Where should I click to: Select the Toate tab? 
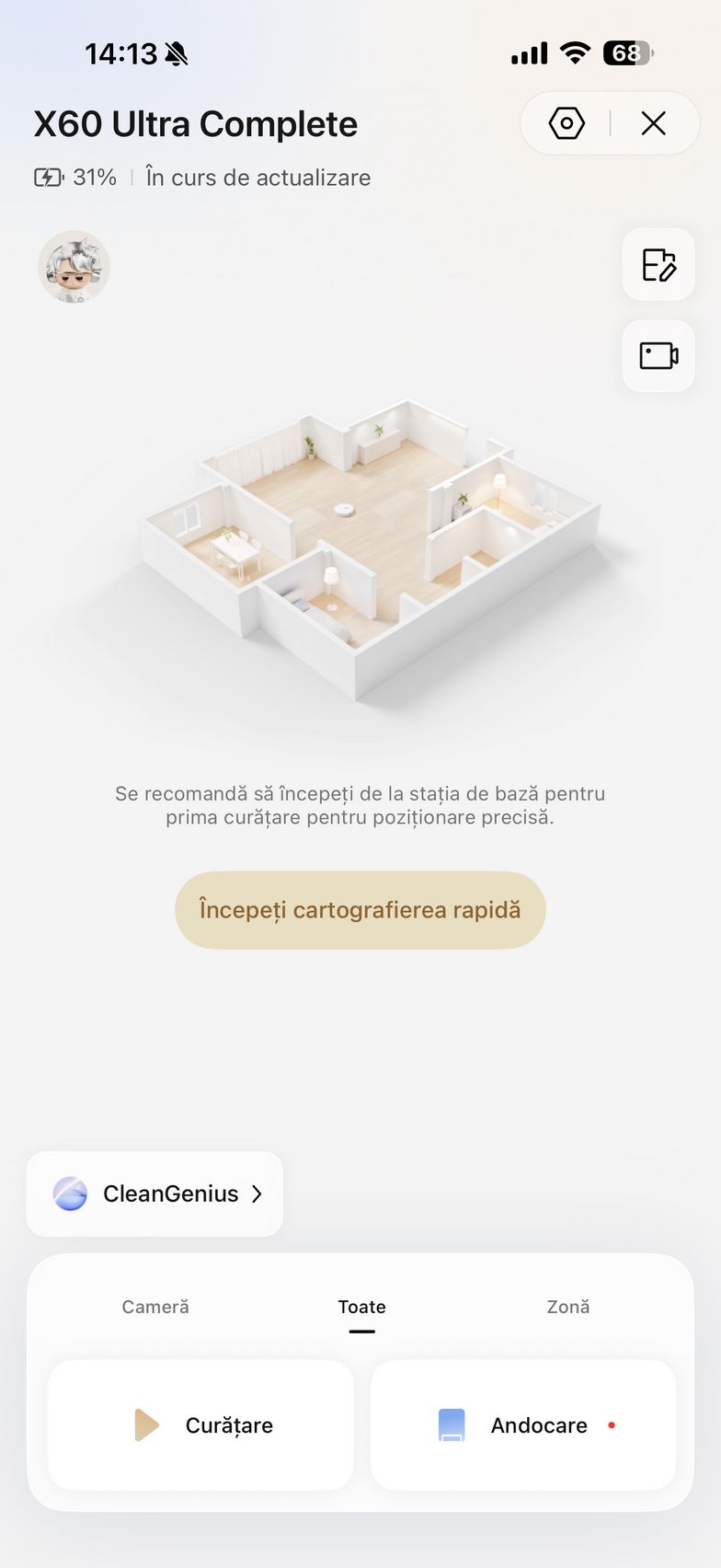tap(361, 1307)
